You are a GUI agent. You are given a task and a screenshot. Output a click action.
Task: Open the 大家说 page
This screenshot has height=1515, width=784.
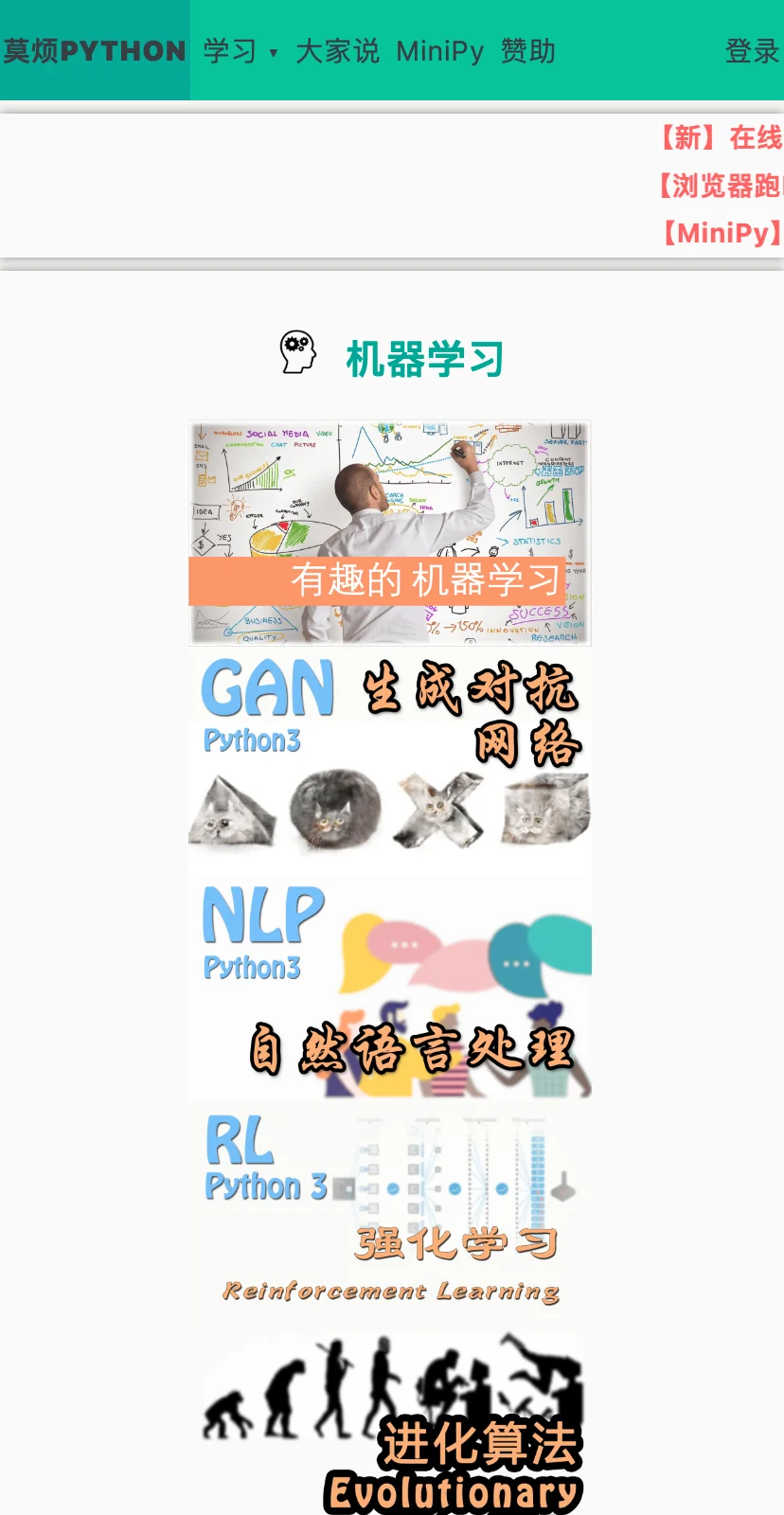[x=337, y=51]
